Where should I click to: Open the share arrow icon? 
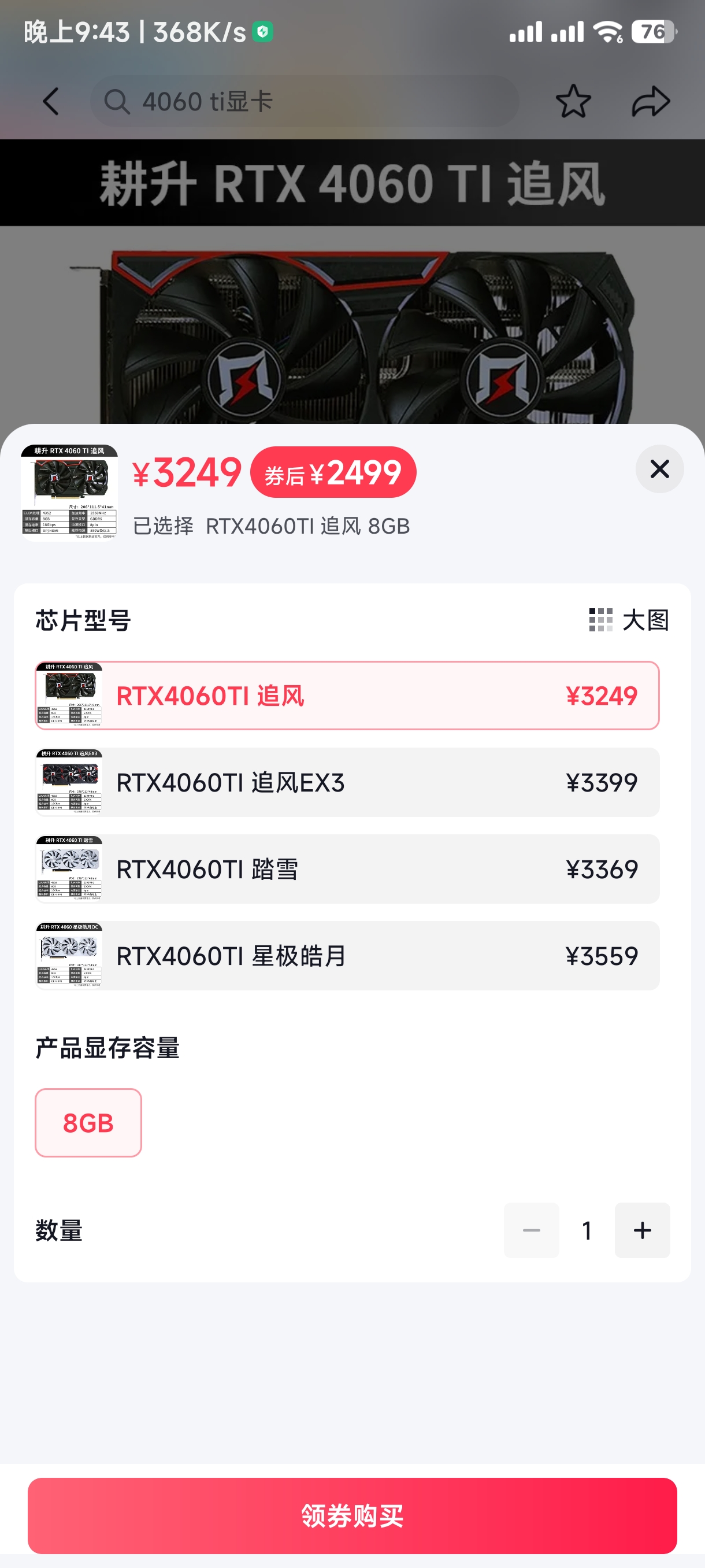pyautogui.click(x=650, y=101)
